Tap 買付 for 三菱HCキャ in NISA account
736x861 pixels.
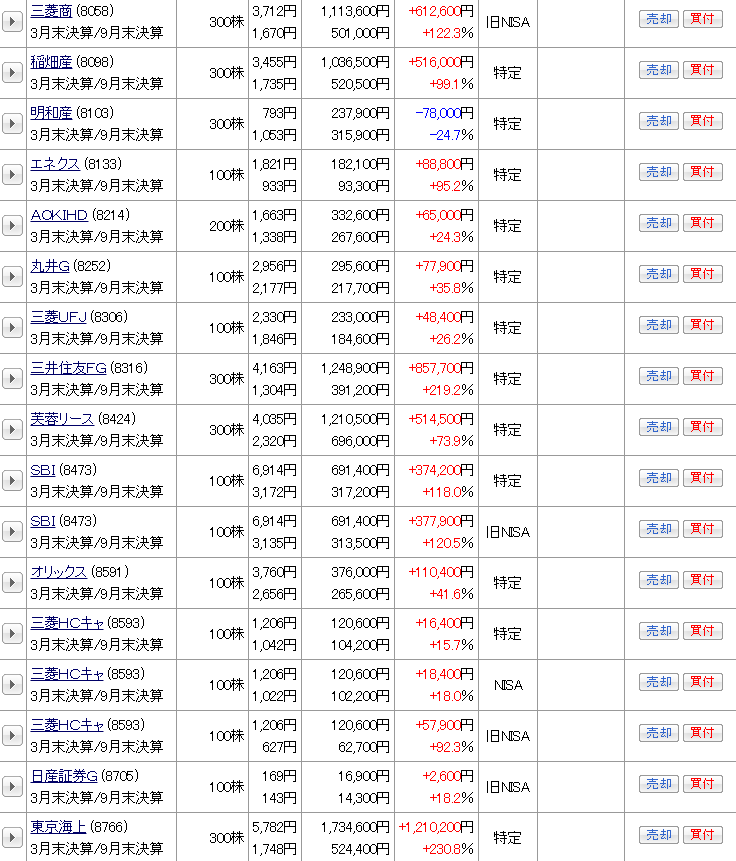702,682
